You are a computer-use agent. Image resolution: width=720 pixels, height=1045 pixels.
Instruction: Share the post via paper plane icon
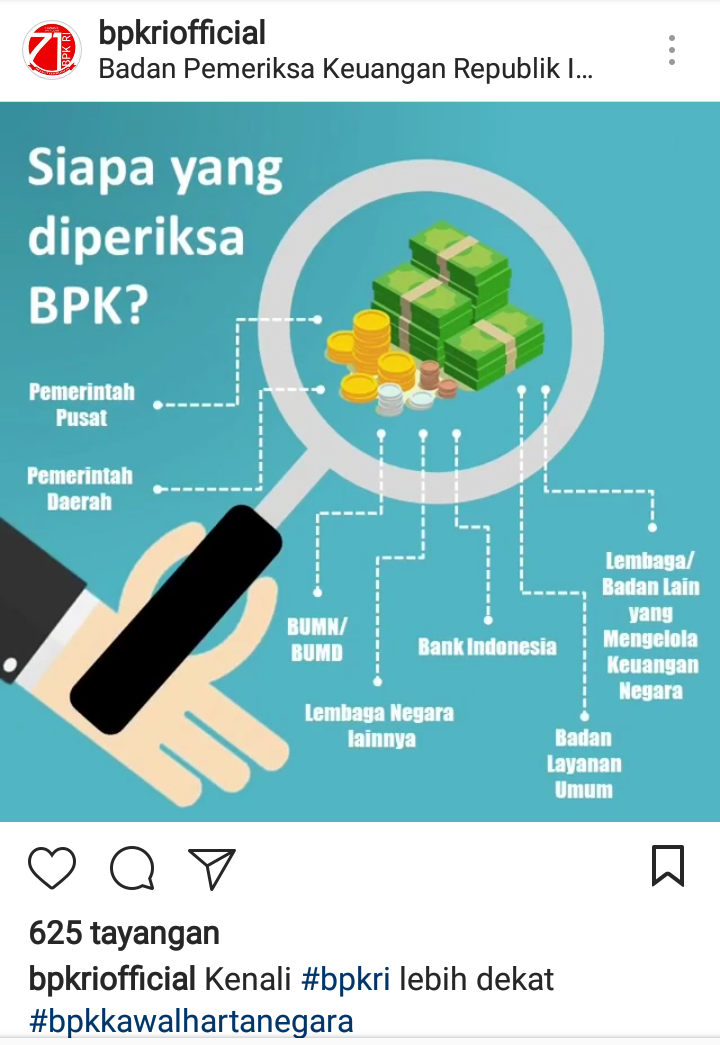(211, 867)
